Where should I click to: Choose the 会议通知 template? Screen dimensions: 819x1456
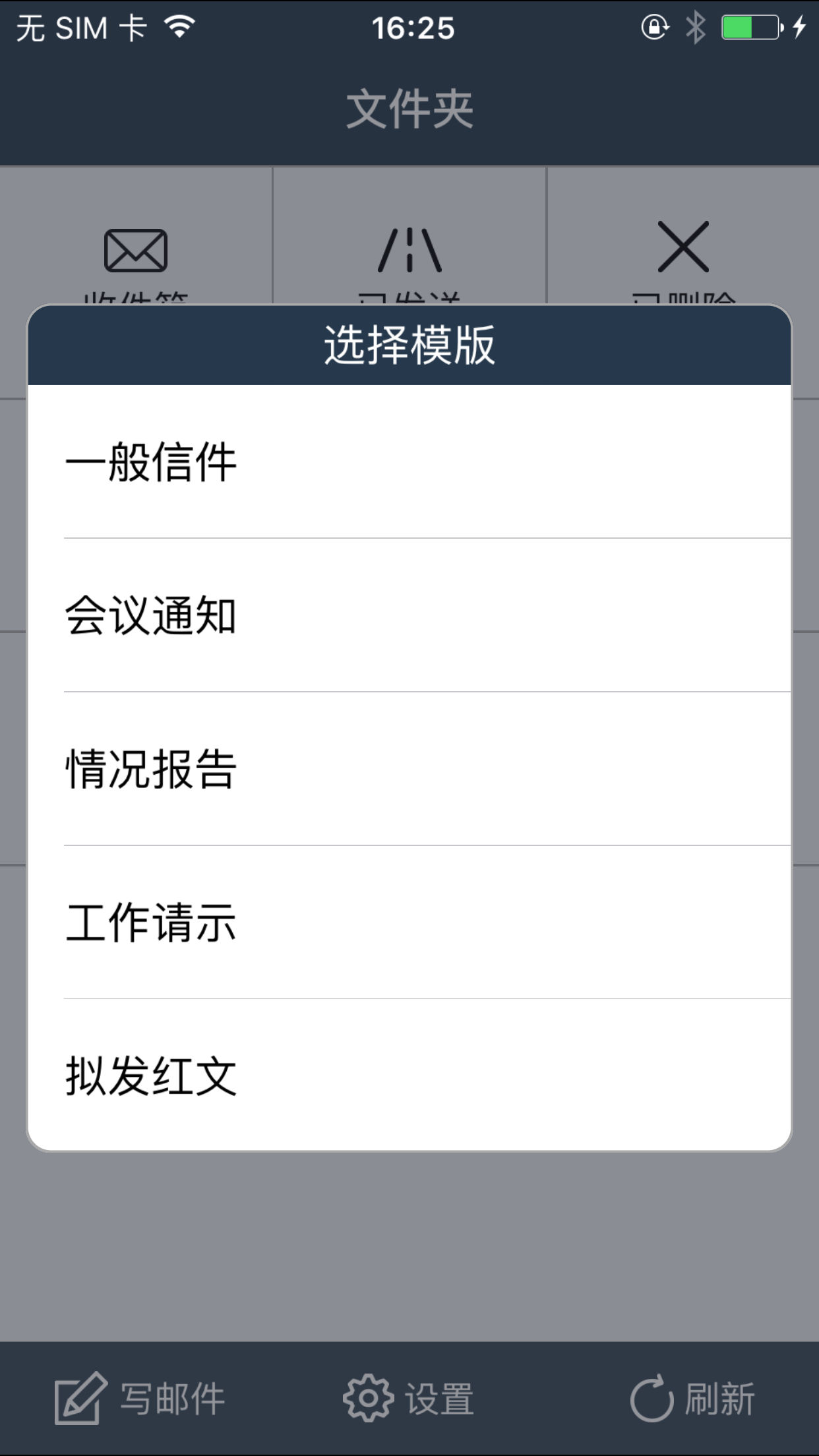(409, 615)
